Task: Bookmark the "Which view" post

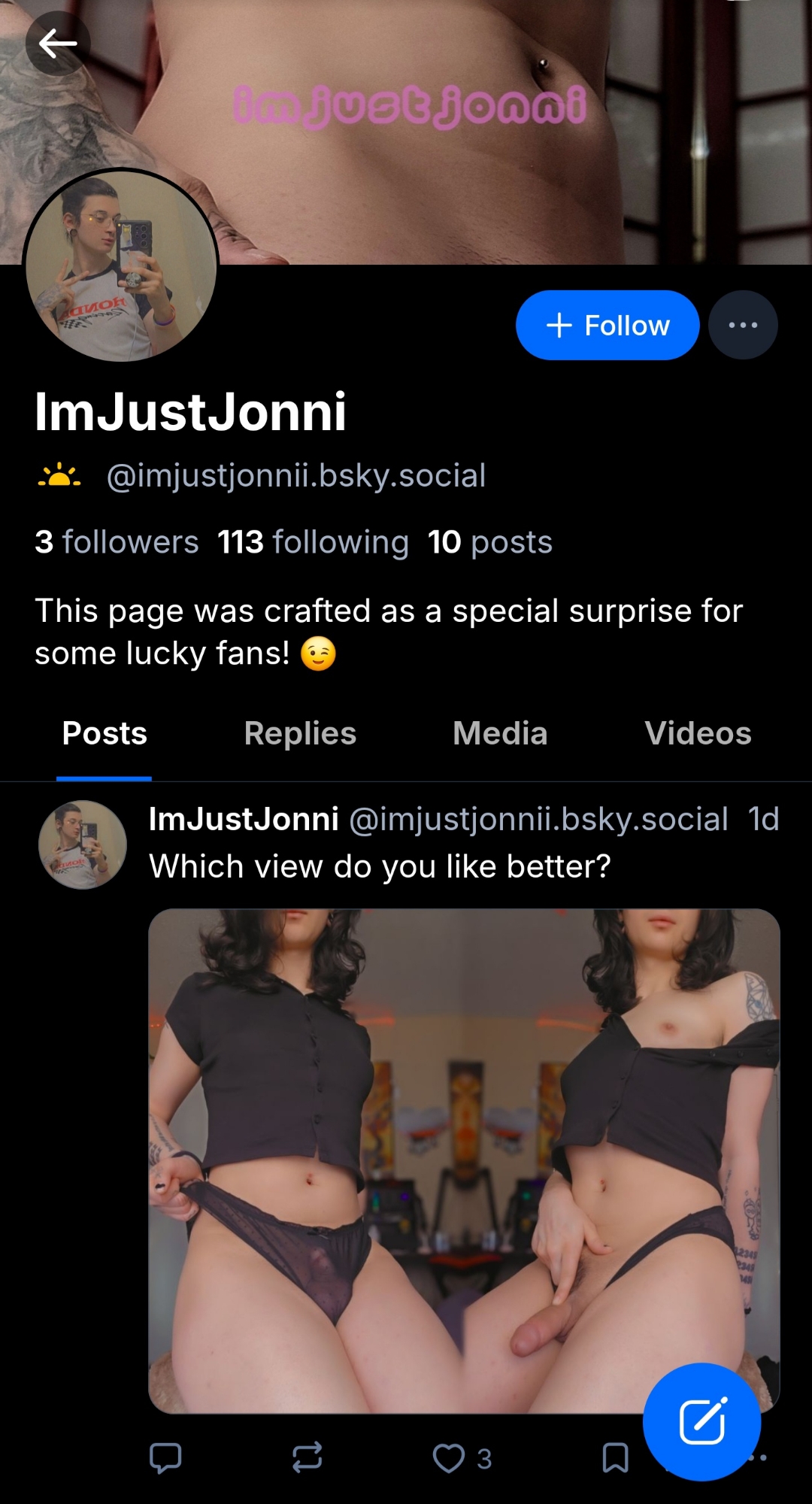Action: [x=615, y=1457]
